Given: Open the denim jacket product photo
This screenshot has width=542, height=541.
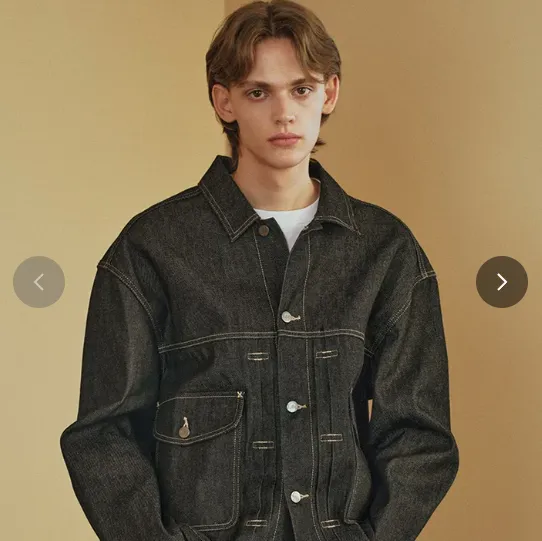Looking at the screenshot, I should coord(271,270).
